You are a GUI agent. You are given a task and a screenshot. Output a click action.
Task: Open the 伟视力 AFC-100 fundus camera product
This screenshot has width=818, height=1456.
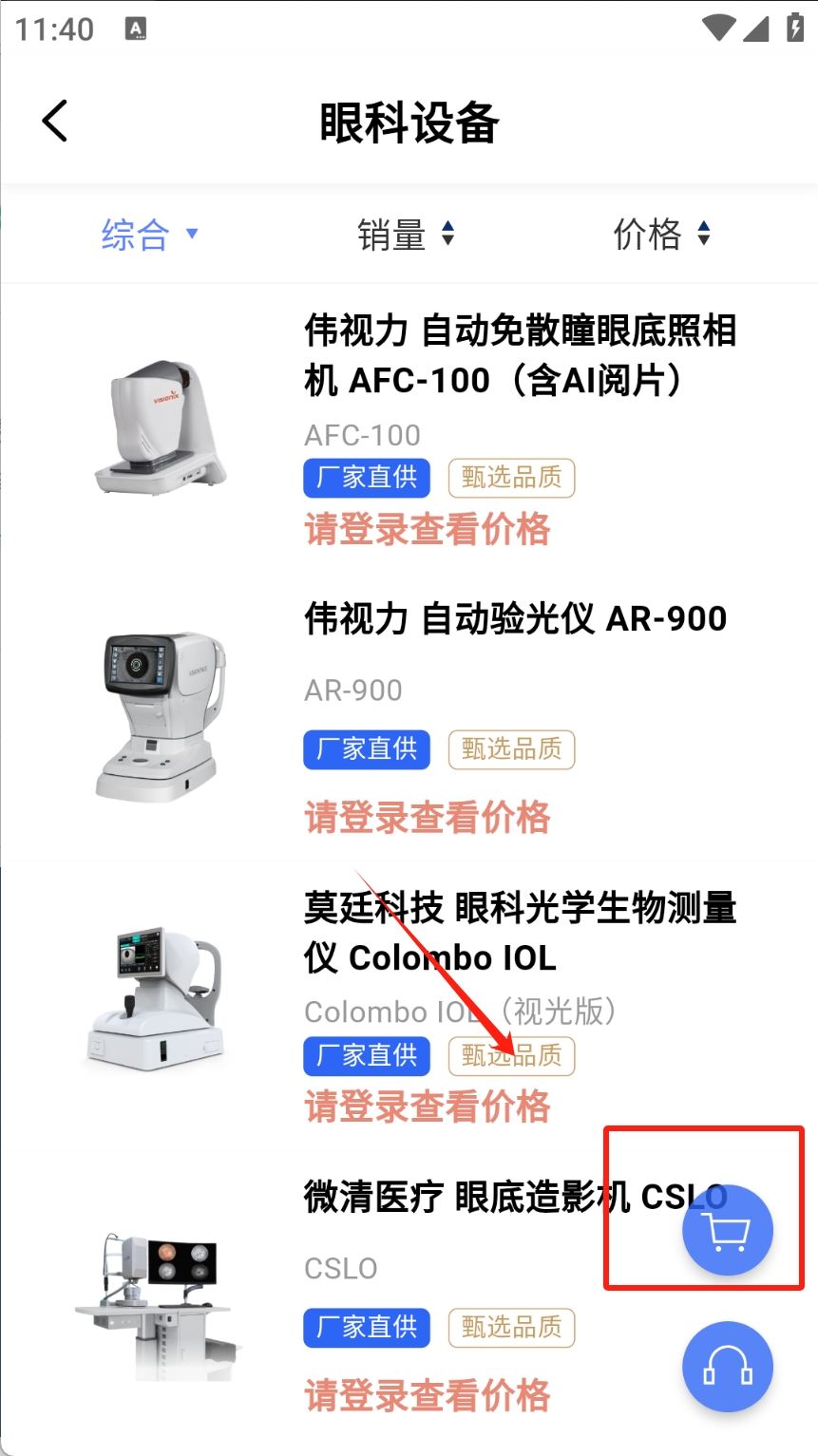click(x=520, y=356)
